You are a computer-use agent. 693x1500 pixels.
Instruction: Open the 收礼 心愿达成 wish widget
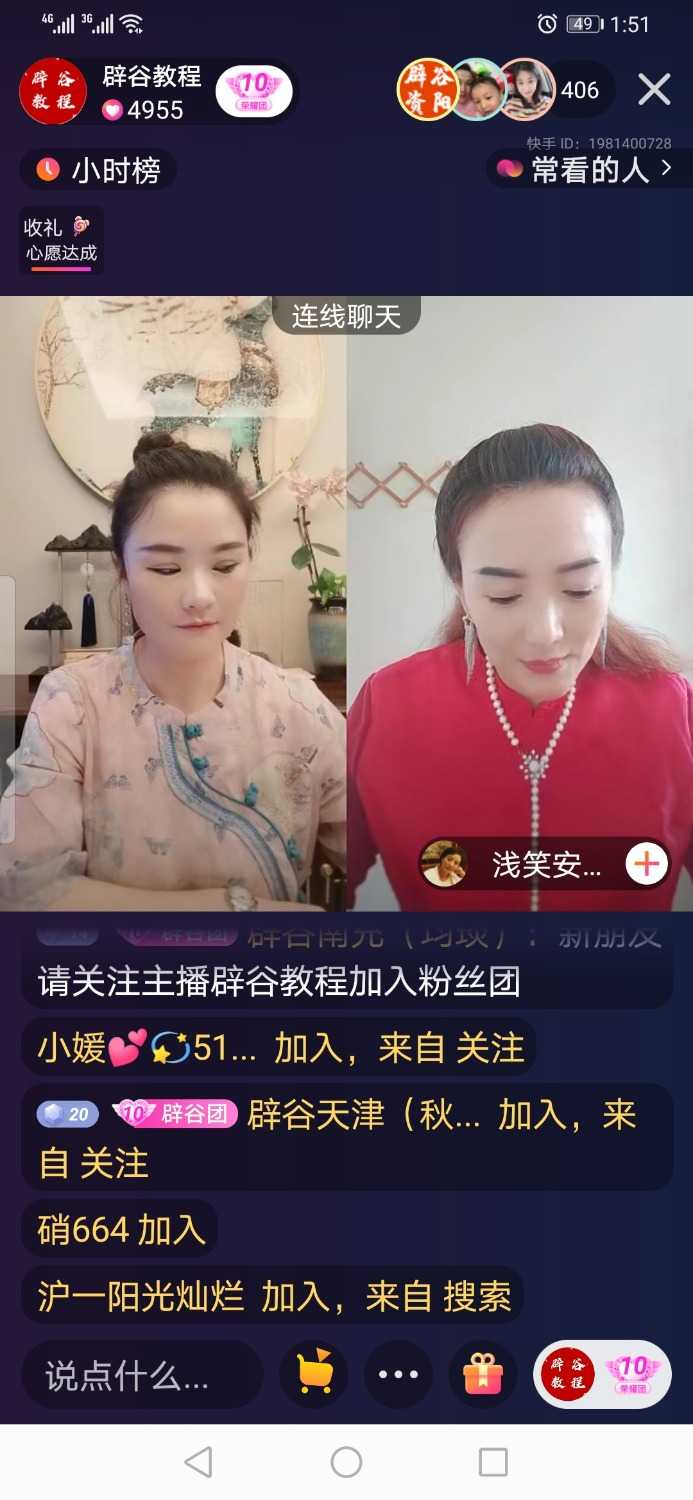coord(61,240)
